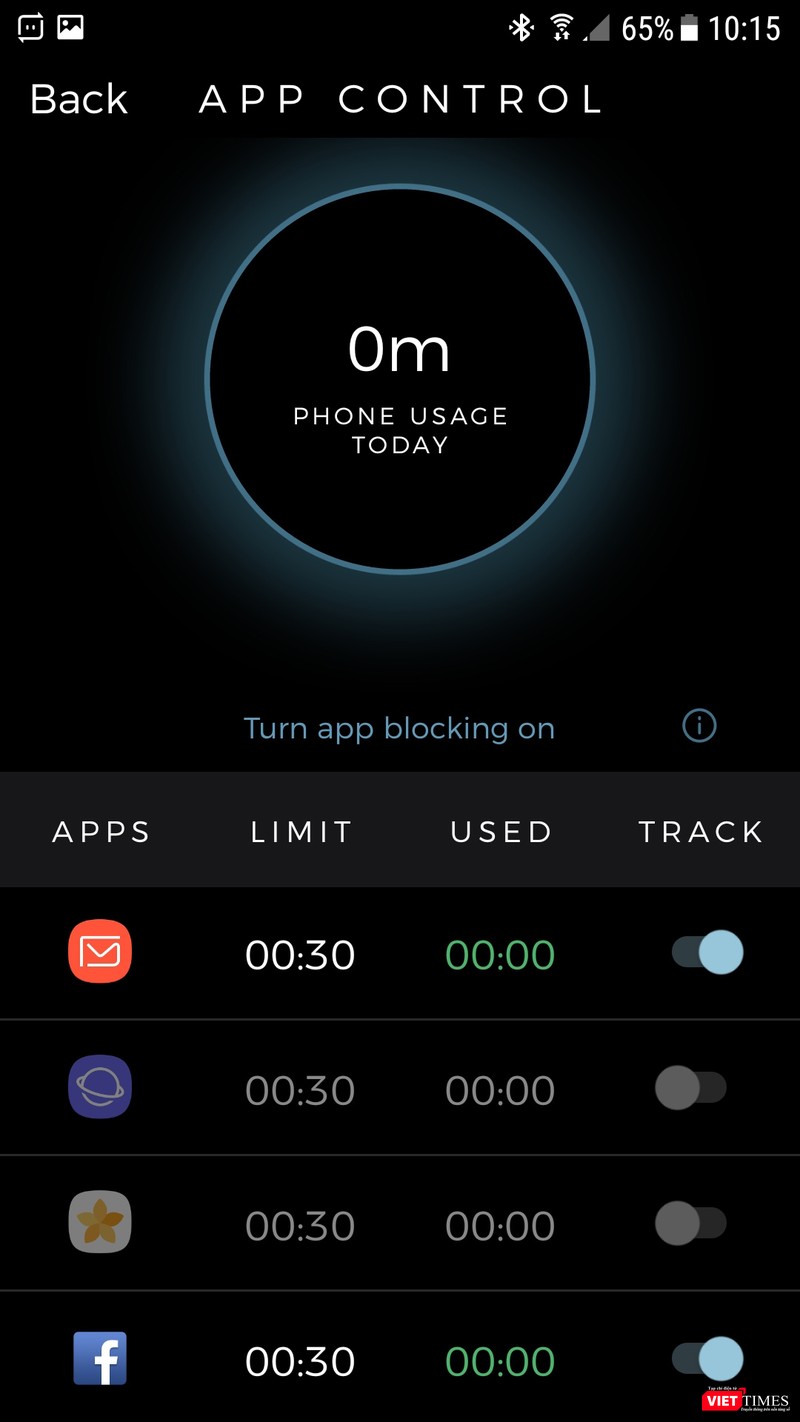Open the Email app icon
Screen dimensions: 800x1422
point(100,953)
